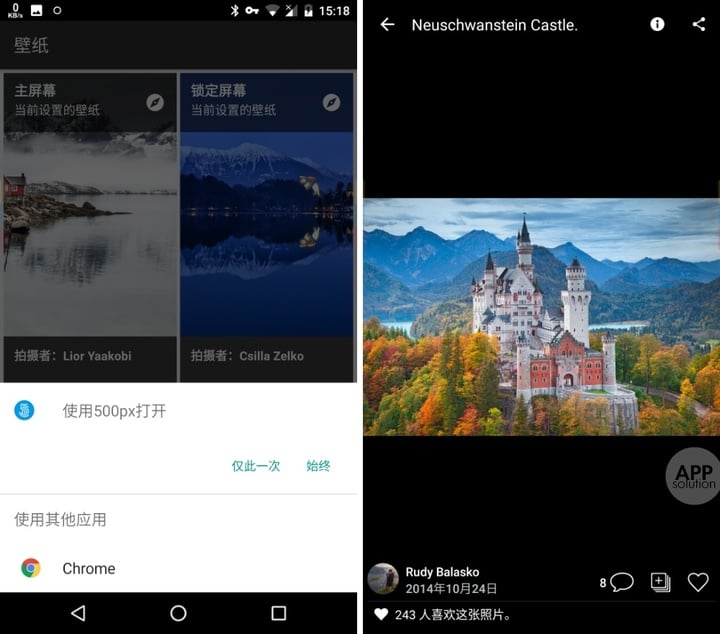View the Neuschwanstein Castle photo fullscreen
The height and width of the screenshot is (634, 720).
540,316
